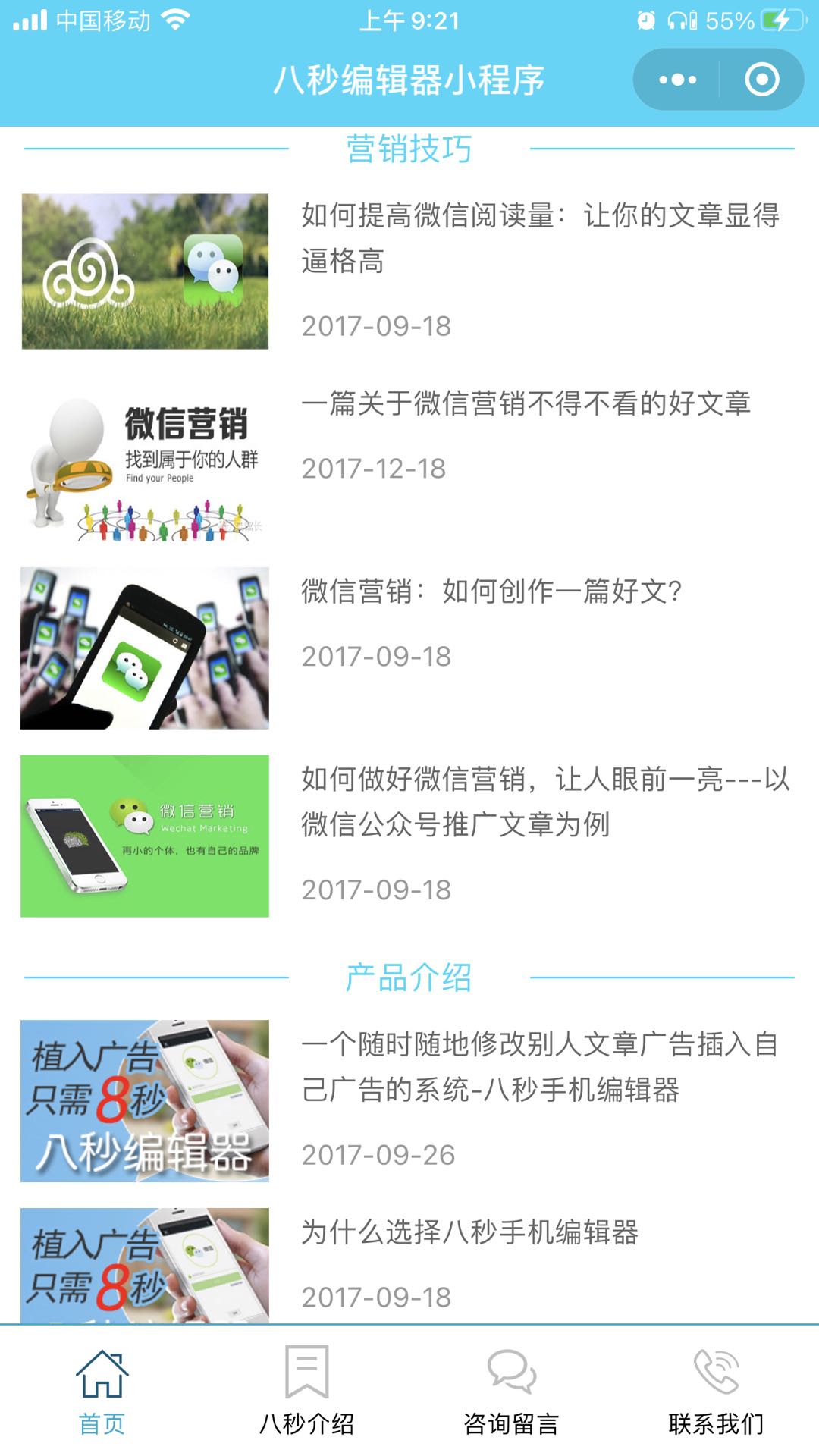The height and width of the screenshot is (1456, 819).
Task: Tap the alarm clock icon in the status bar
Action: [x=645, y=18]
